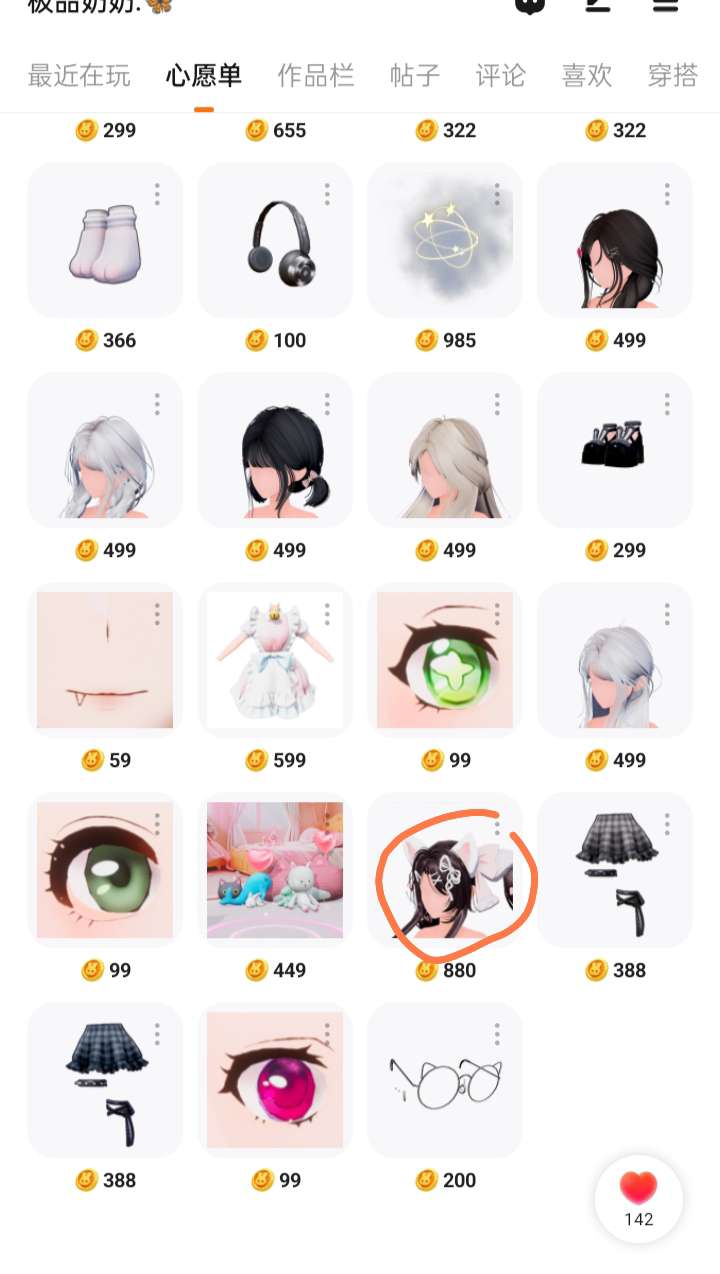
Task: Open the cat-ear glasses item priced 200
Action: 445,1081
